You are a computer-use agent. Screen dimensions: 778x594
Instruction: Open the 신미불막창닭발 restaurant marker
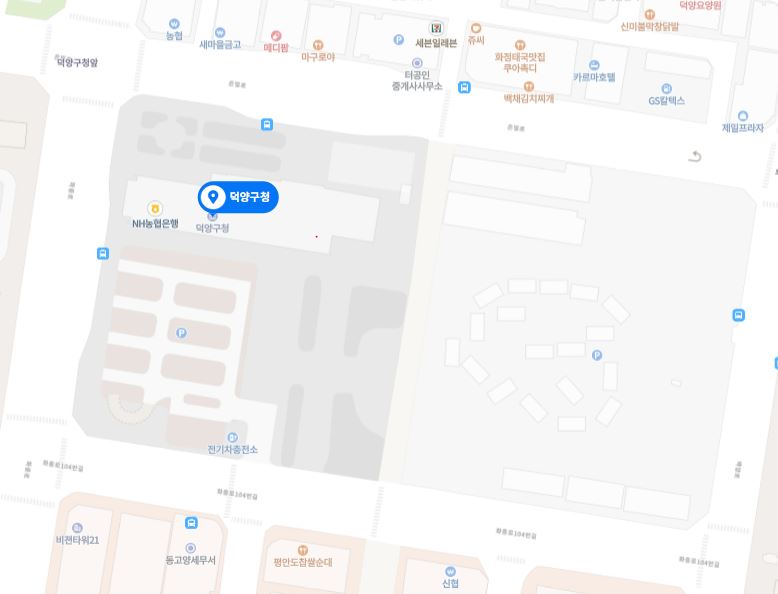click(x=649, y=15)
